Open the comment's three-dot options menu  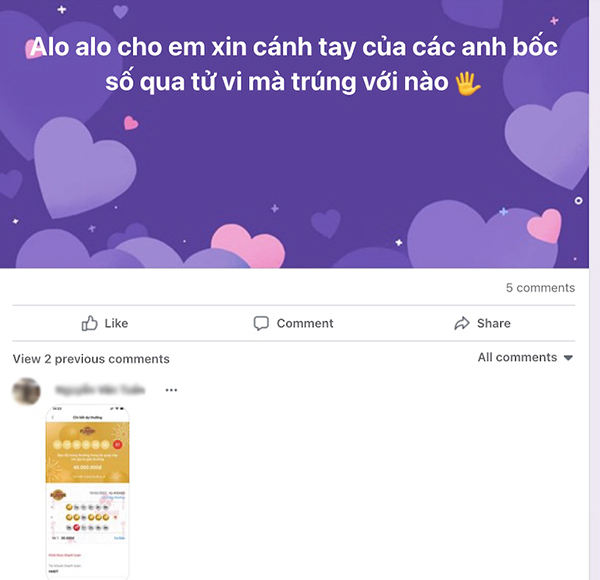click(x=171, y=390)
